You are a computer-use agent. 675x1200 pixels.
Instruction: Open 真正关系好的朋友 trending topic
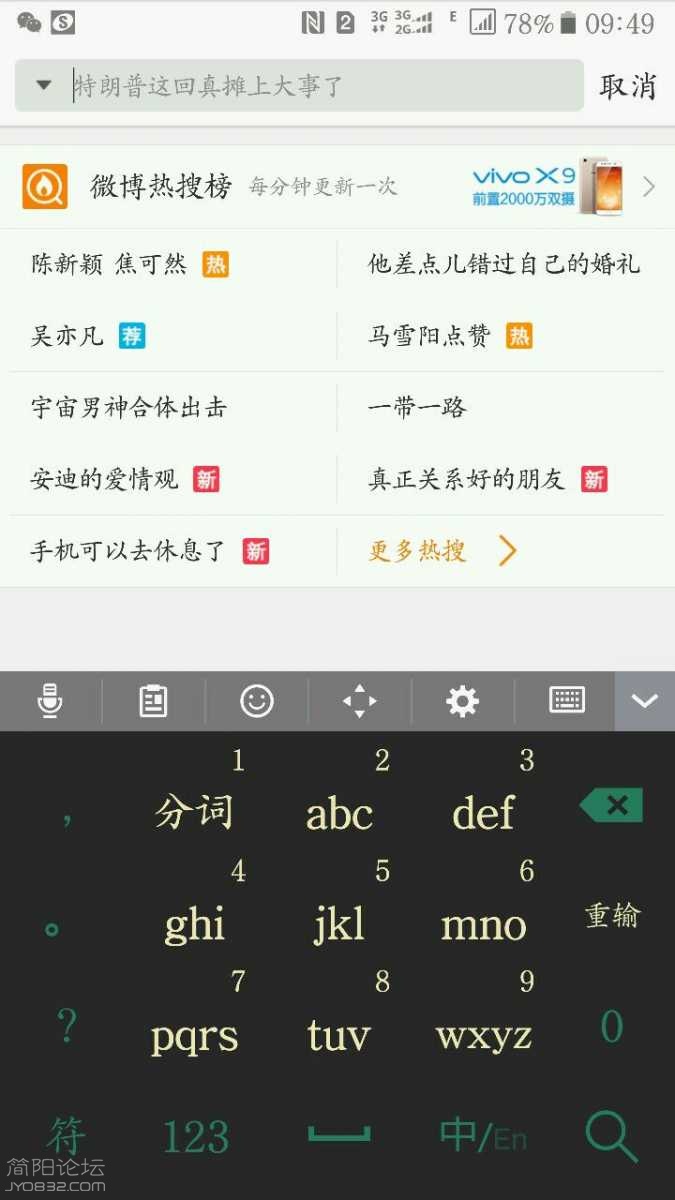tap(467, 480)
